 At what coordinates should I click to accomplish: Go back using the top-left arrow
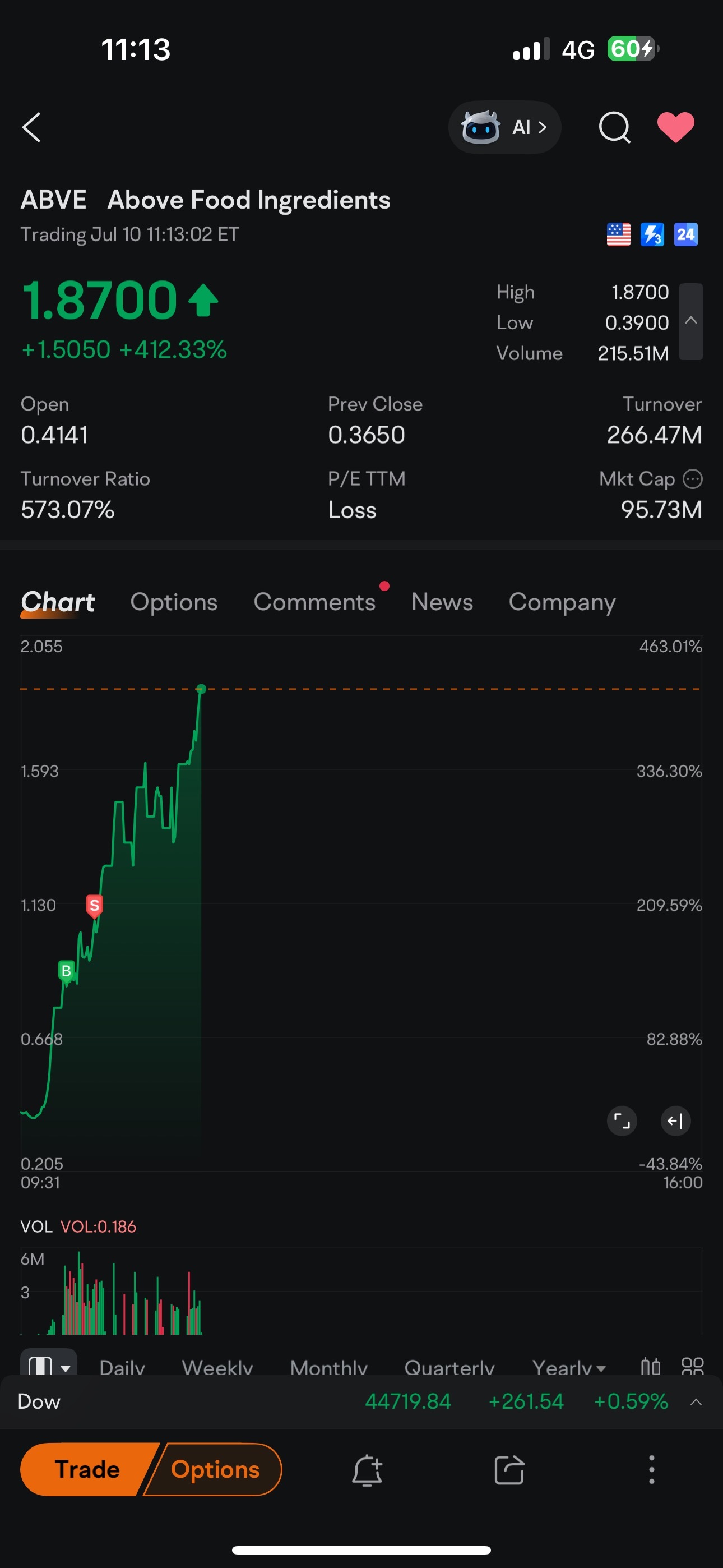pyautogui.click(x=31, y=127)
